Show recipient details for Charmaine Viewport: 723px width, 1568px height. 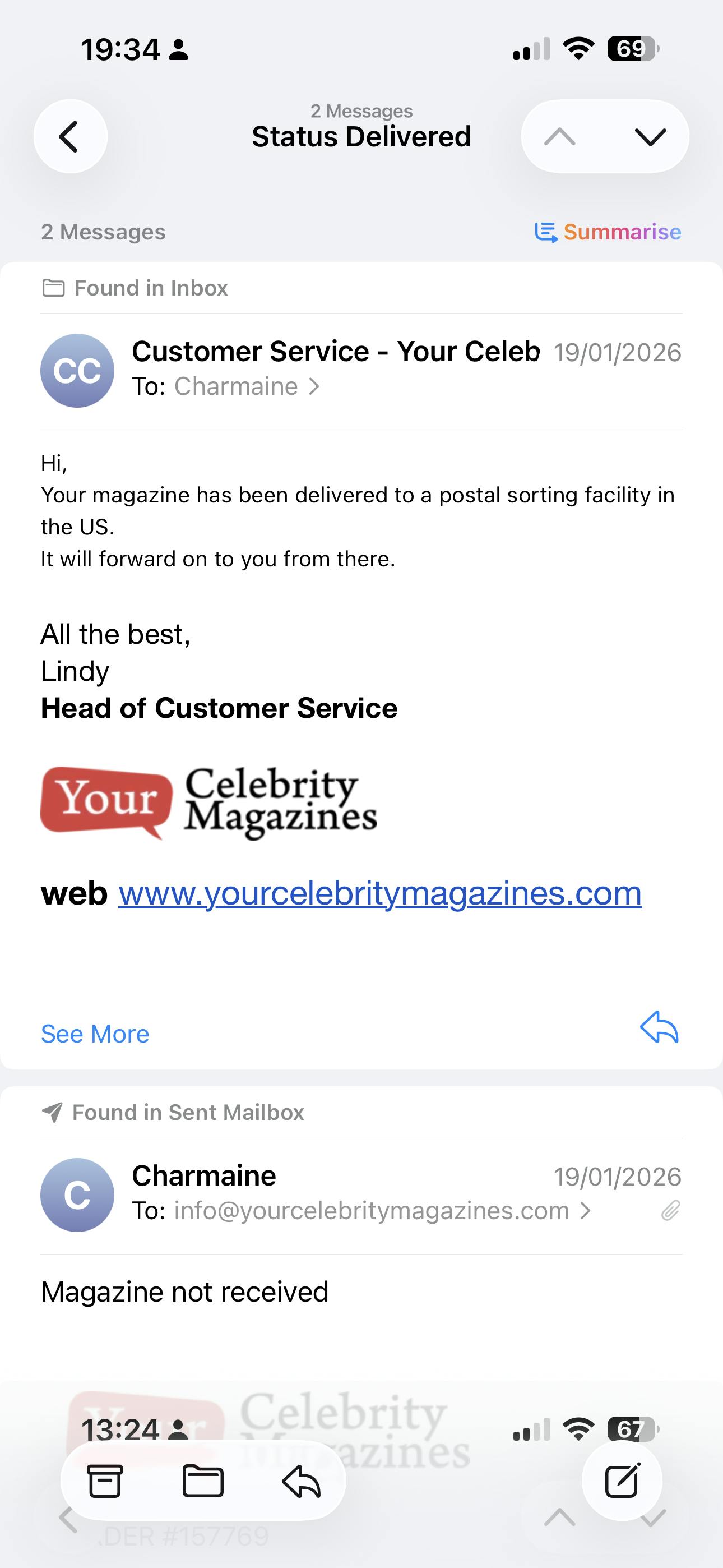[246, 386]
